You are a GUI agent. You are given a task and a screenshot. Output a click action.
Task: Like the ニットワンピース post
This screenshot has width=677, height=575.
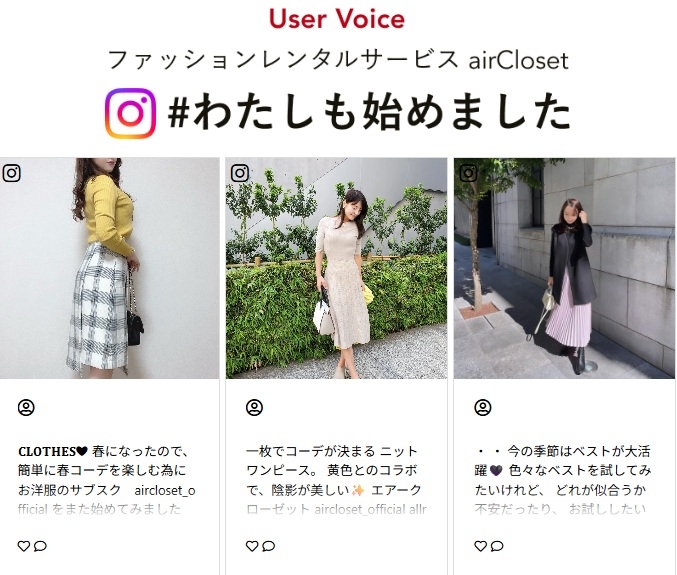252,546
